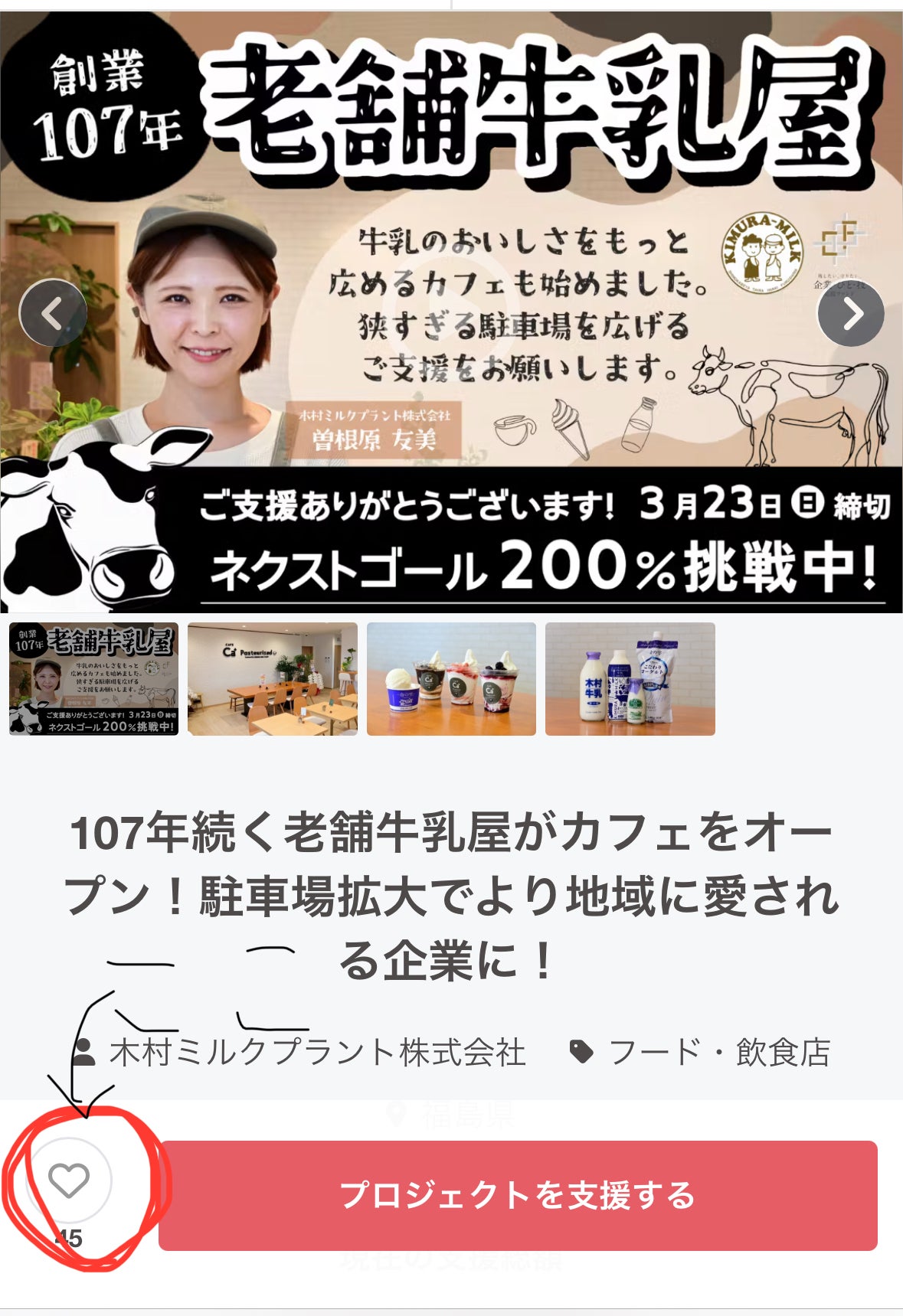Screen dimensions: 903x1316
Task: Tap プロジェクトを支援する button
Action: [x=518, y=1195]
